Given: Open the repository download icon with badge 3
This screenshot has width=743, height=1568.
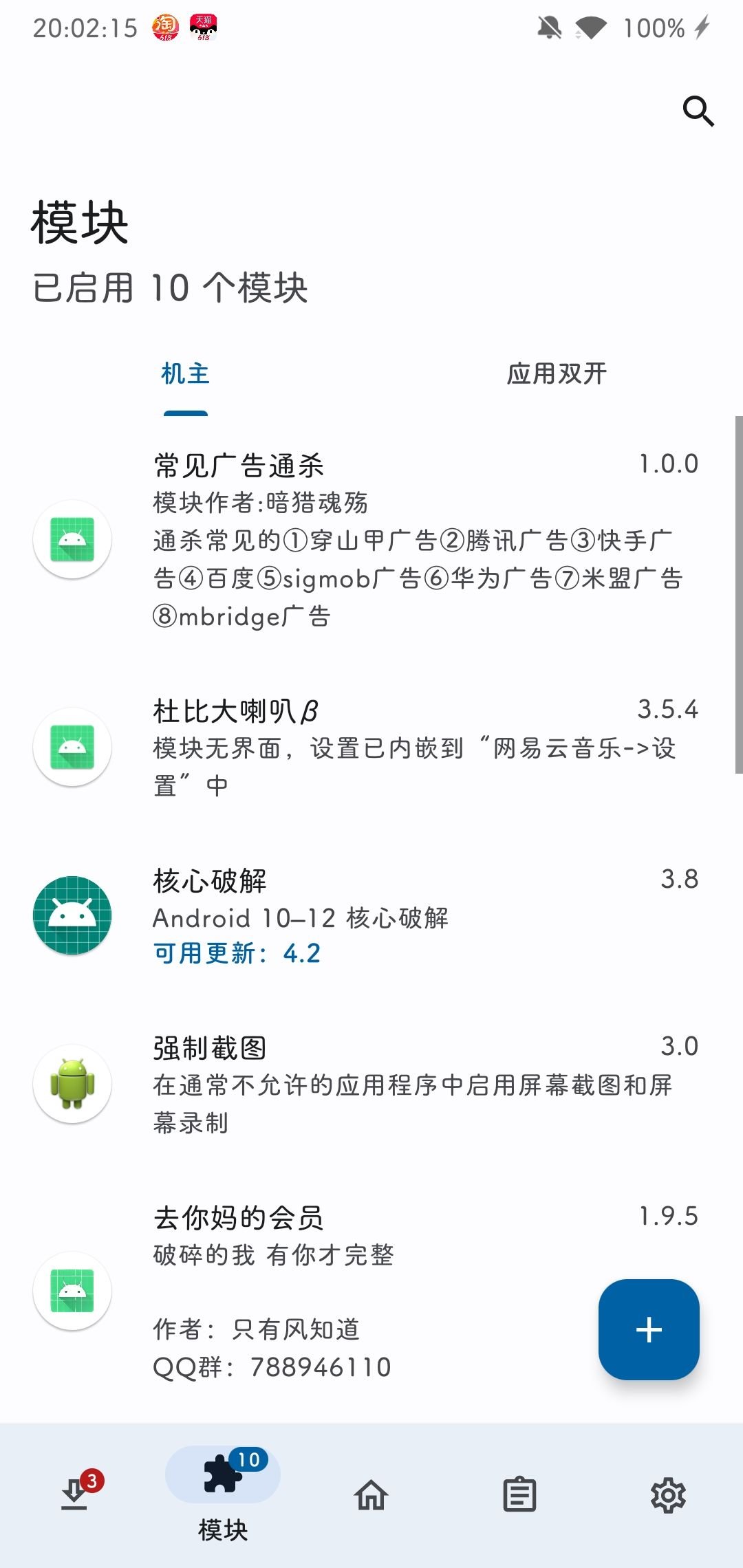Looking at the screenshot, I should click(x=74, y=1494).
